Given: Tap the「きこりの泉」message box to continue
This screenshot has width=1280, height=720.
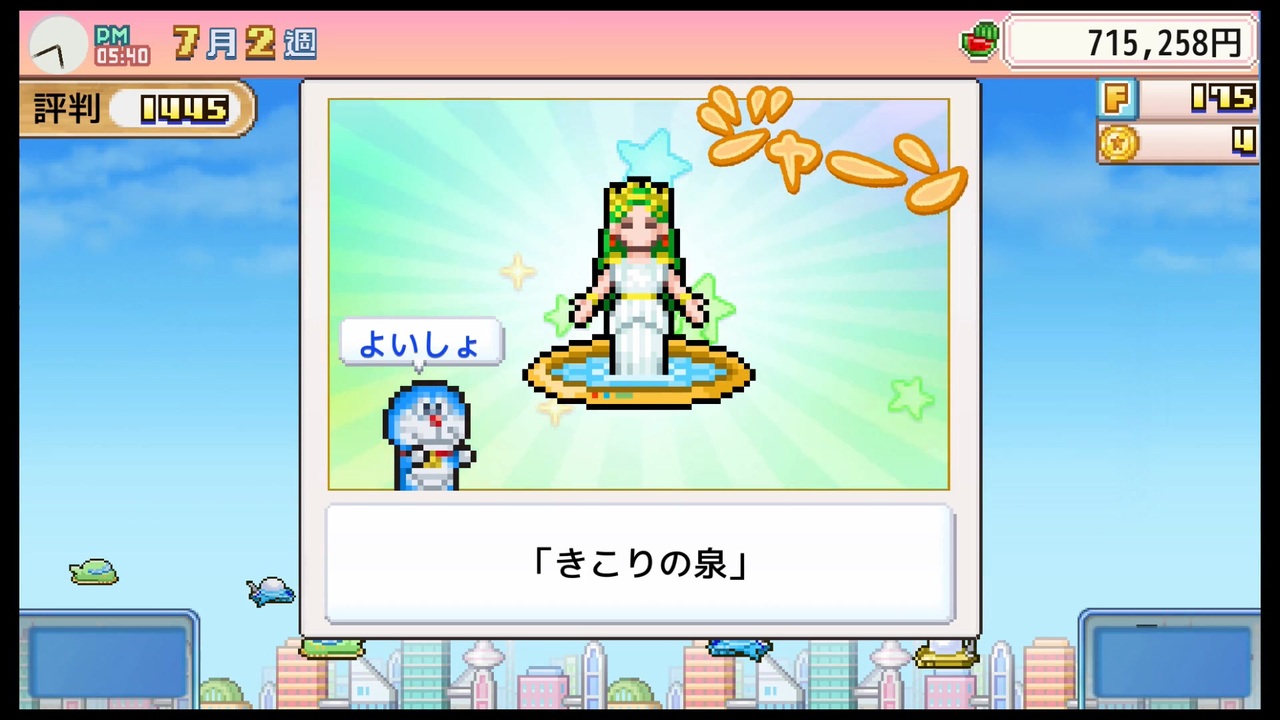Looking at the screenshot, I should click(640, 564).
